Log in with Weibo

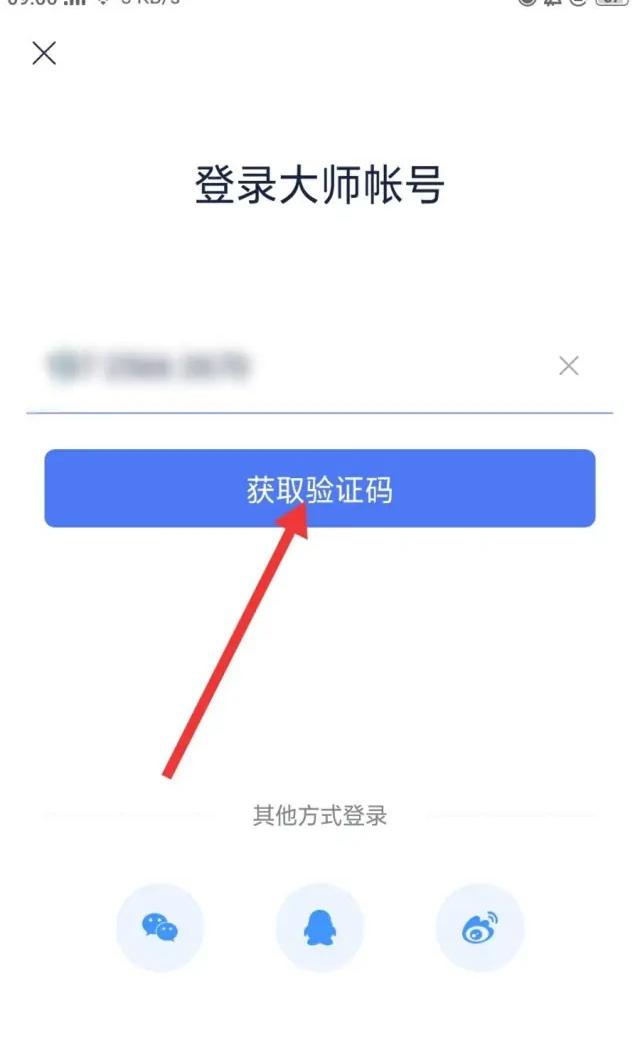[x=480, y=927]
